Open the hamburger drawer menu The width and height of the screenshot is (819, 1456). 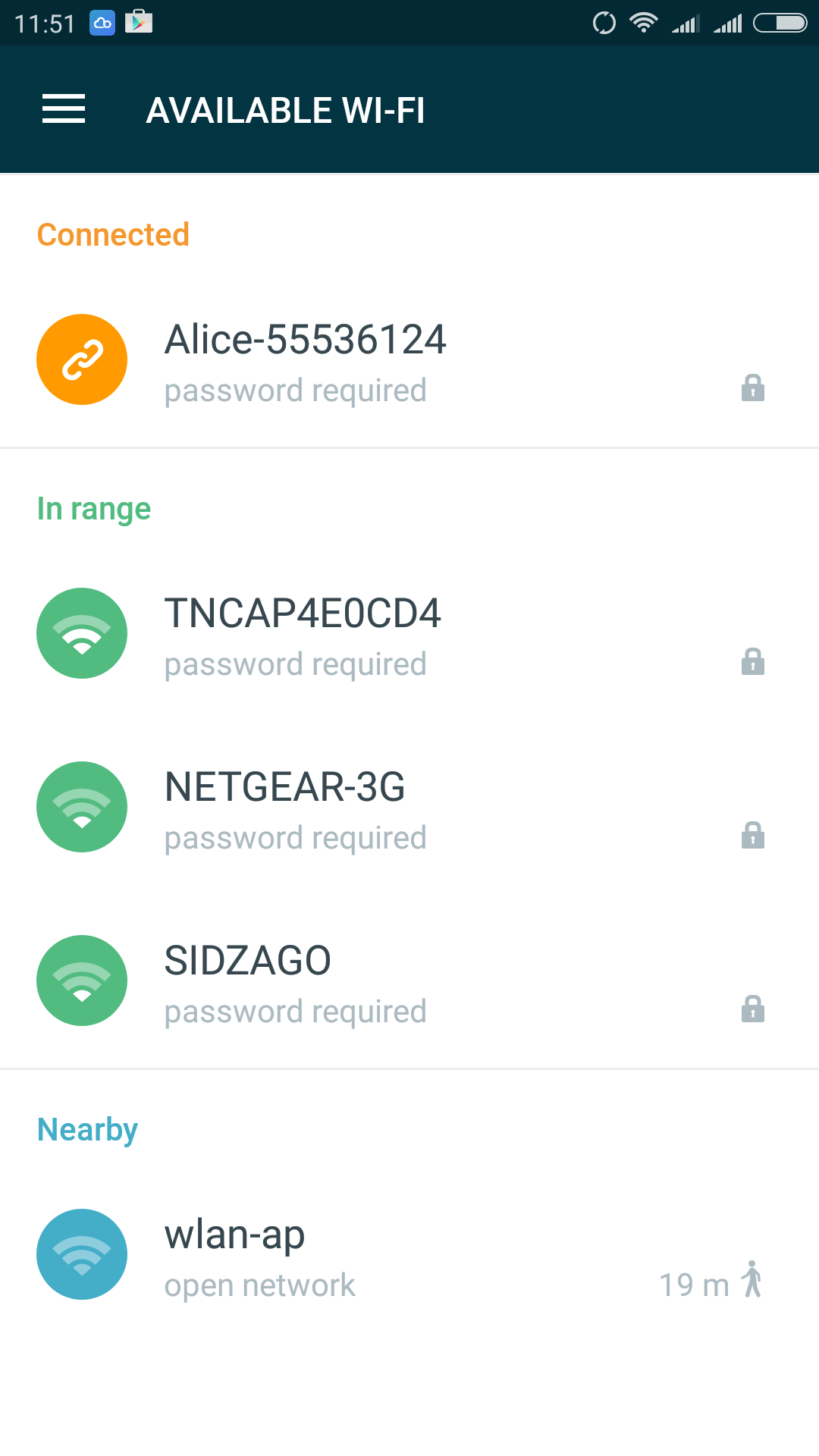(64, 109)
